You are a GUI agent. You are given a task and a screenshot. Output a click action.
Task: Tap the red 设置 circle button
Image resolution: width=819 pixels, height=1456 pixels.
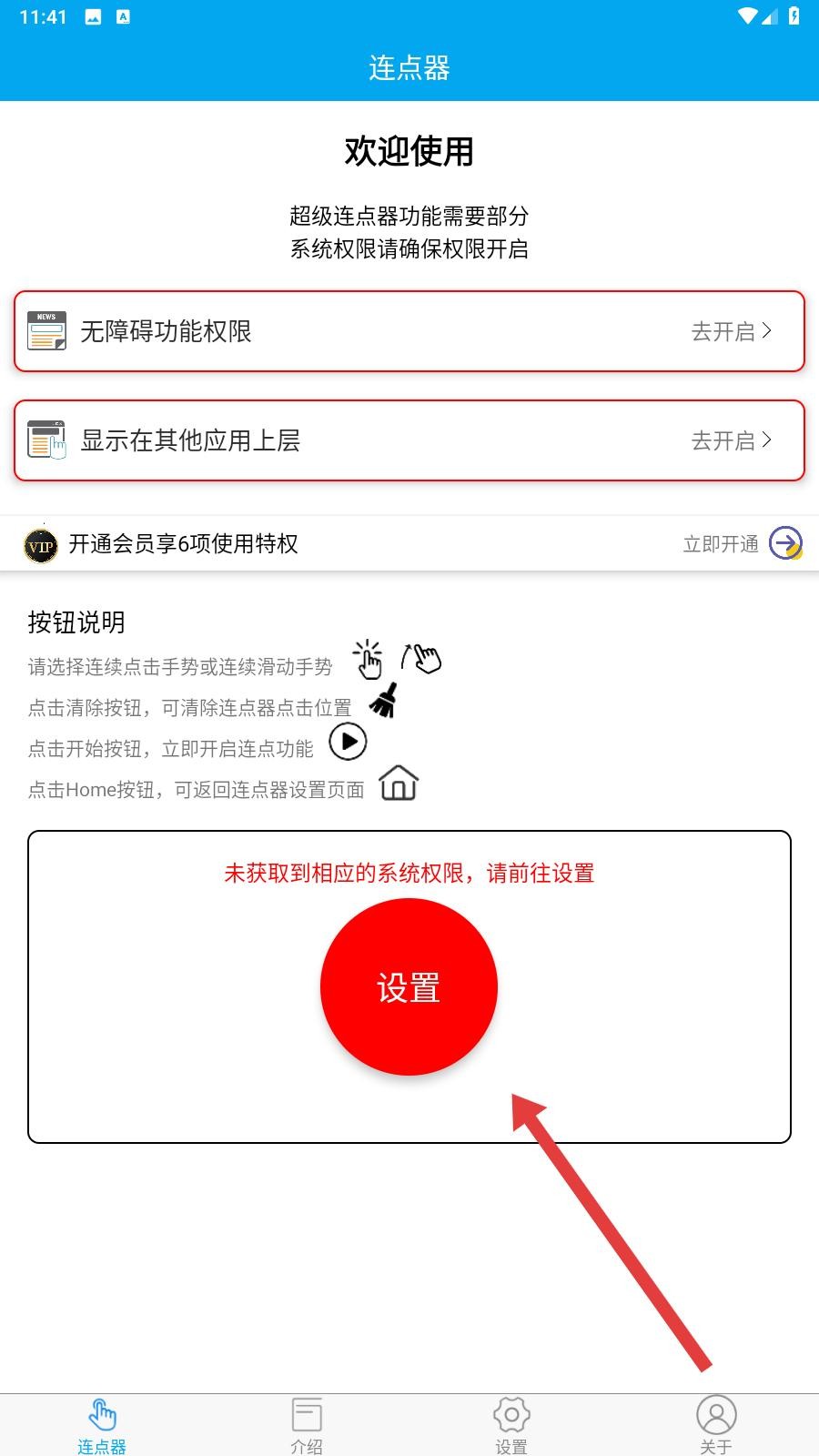(409, 987)
